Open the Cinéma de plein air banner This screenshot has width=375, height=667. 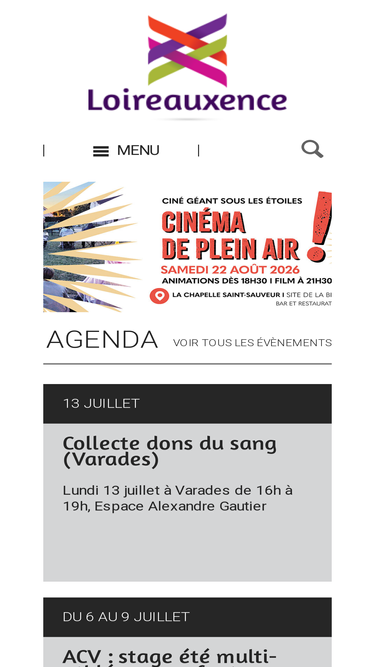(x=188, y=247)
